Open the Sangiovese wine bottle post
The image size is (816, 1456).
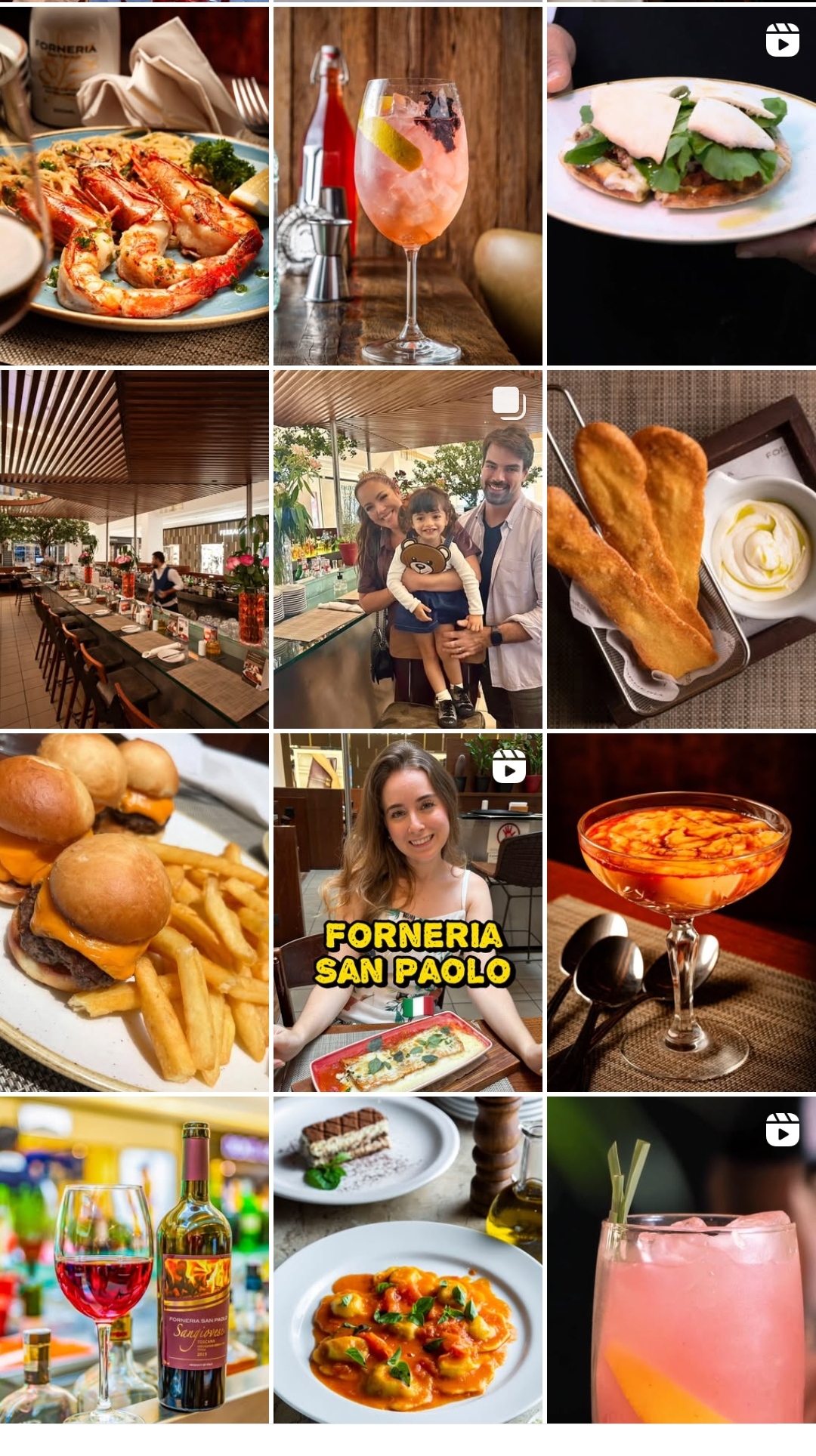134,1260
